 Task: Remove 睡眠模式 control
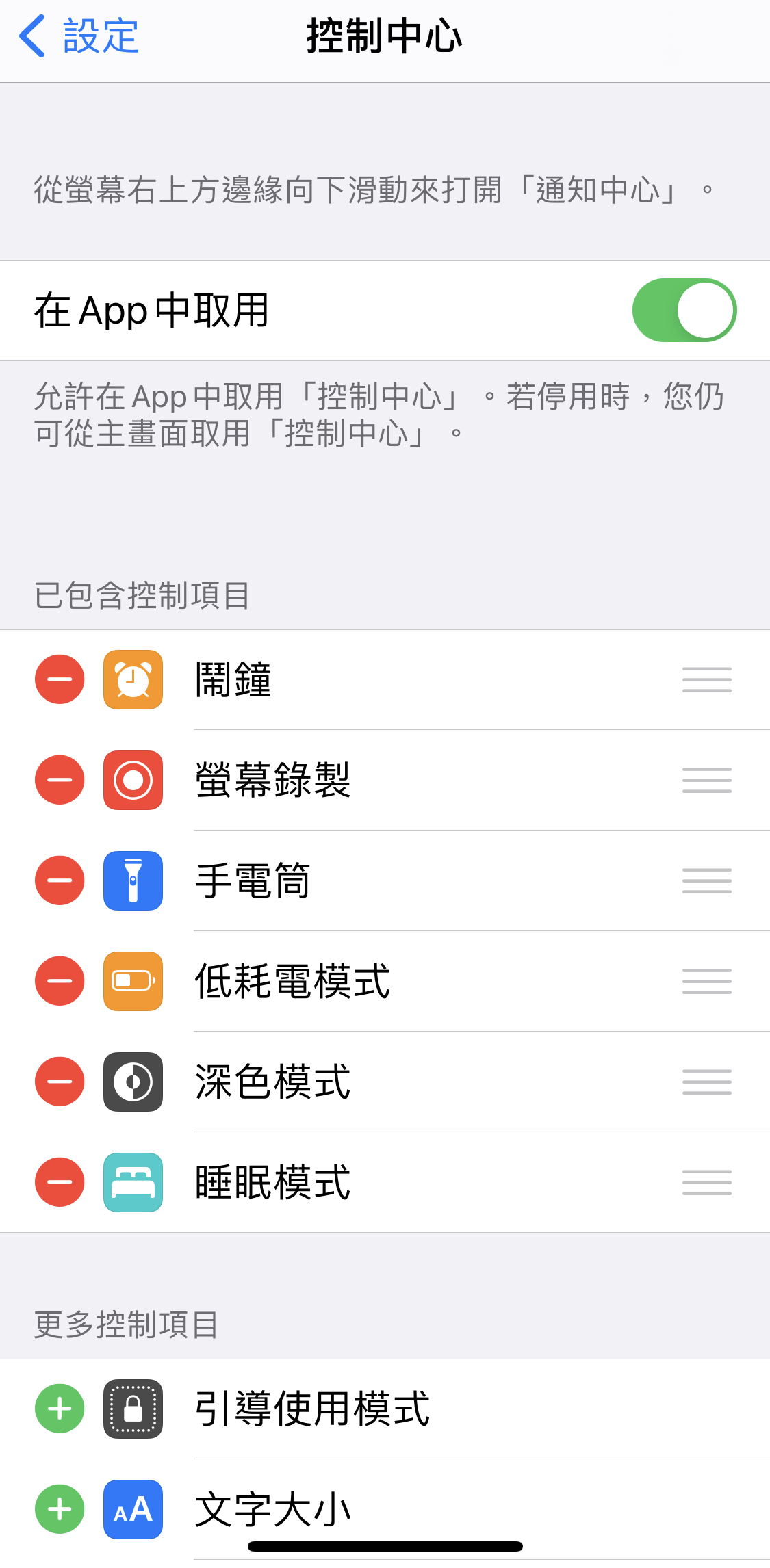60,1182
